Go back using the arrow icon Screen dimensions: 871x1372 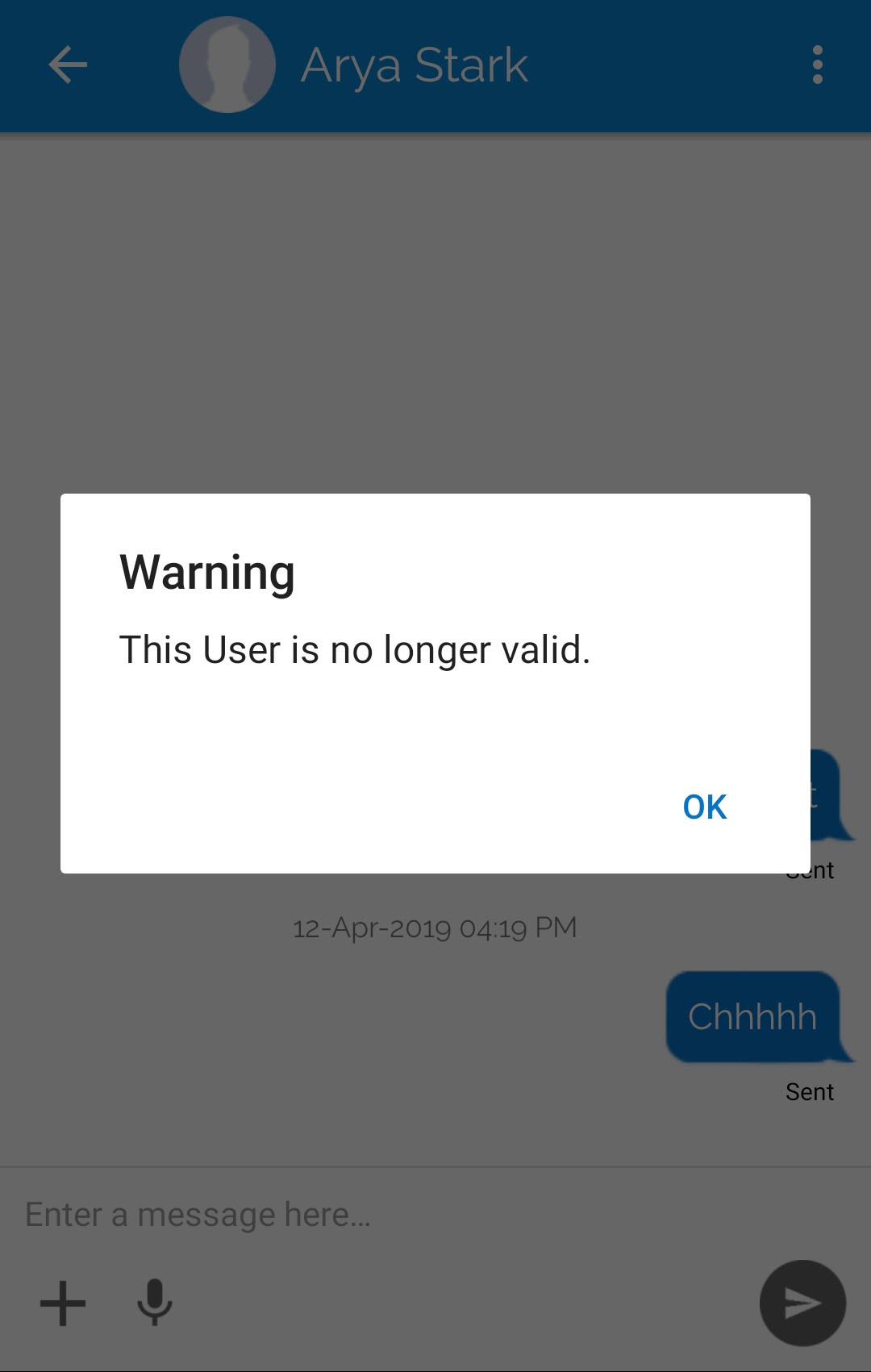[x=68, y=65]
